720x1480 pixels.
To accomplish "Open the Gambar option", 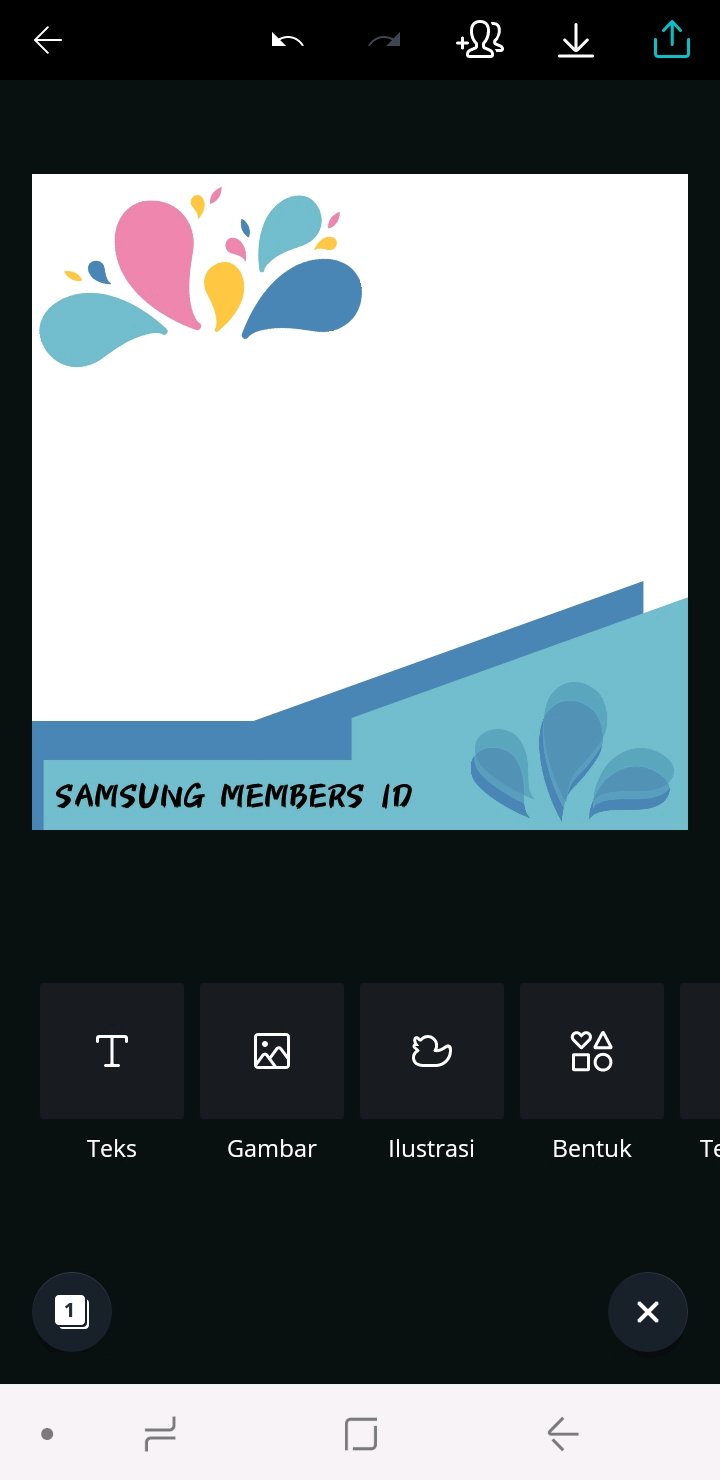I will tap(272, 1051).
